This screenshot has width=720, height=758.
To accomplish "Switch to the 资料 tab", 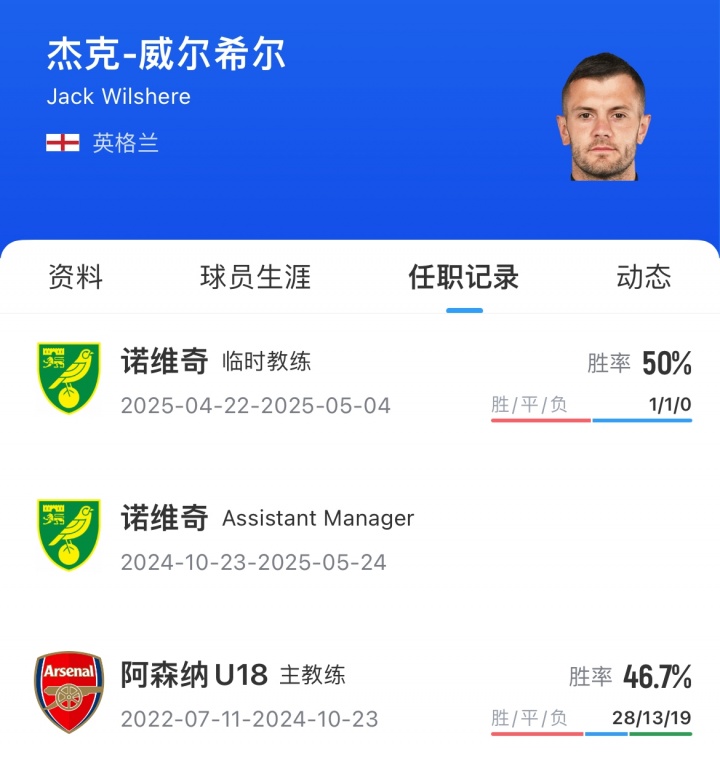I will pos(76,277).
